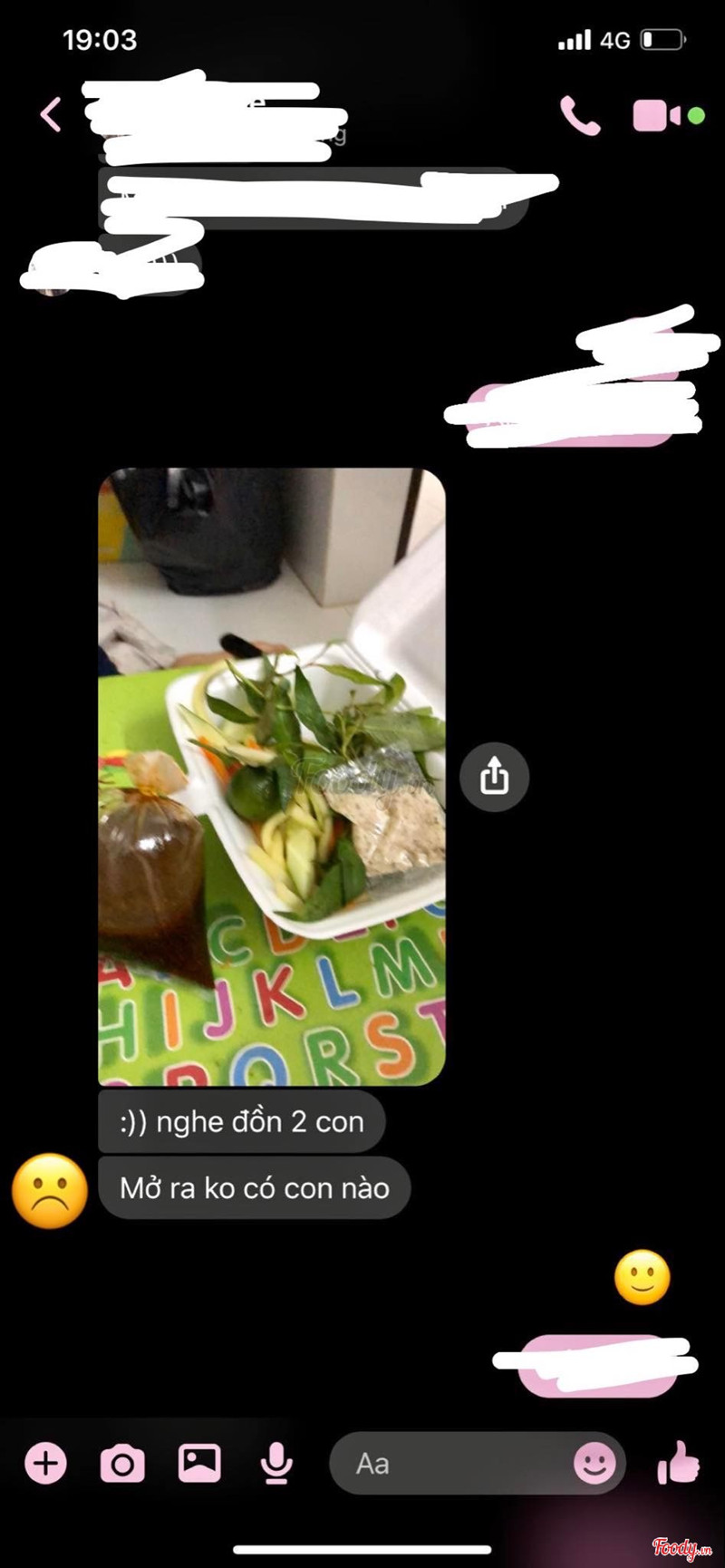The image size is (725, 1568).
Task: Send a thumbs-up like
Action: [677, 1462]
